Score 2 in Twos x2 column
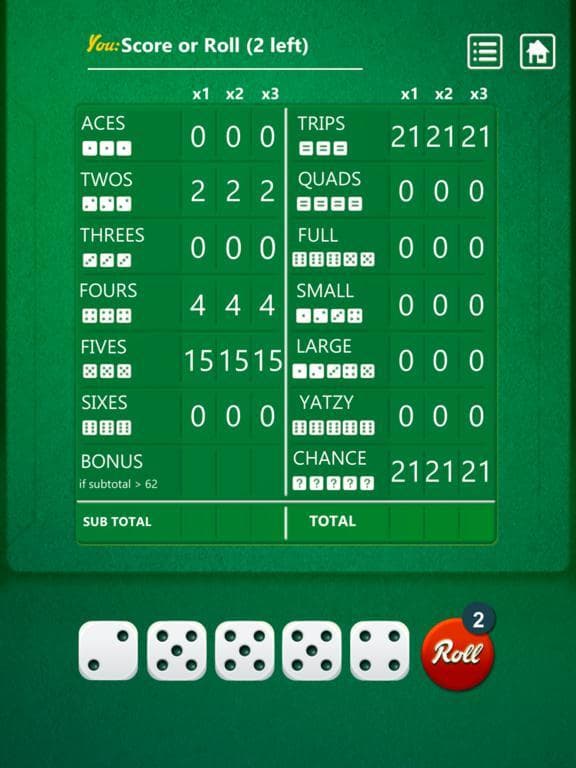This screenshot has height=768, width=576. (233, 191)
